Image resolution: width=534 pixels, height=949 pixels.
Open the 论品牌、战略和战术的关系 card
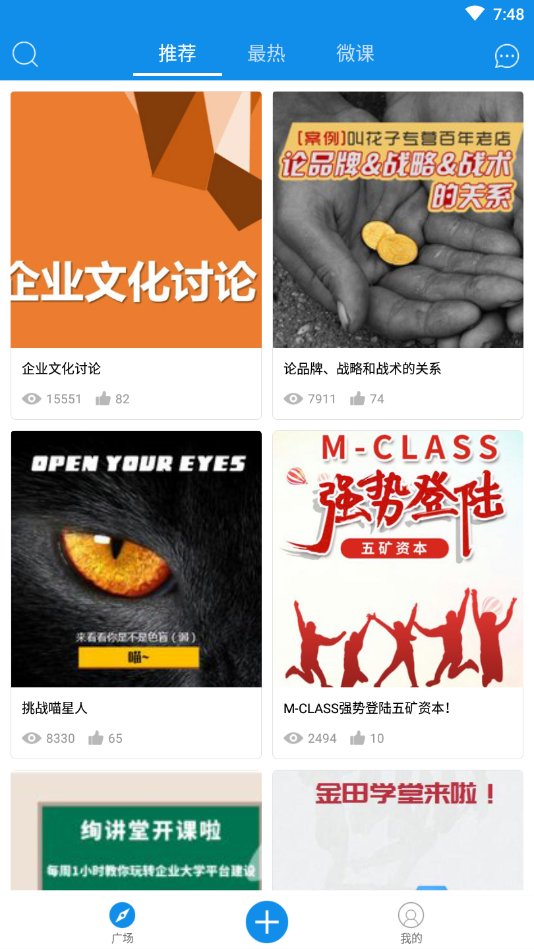click(x=398, y=255)
